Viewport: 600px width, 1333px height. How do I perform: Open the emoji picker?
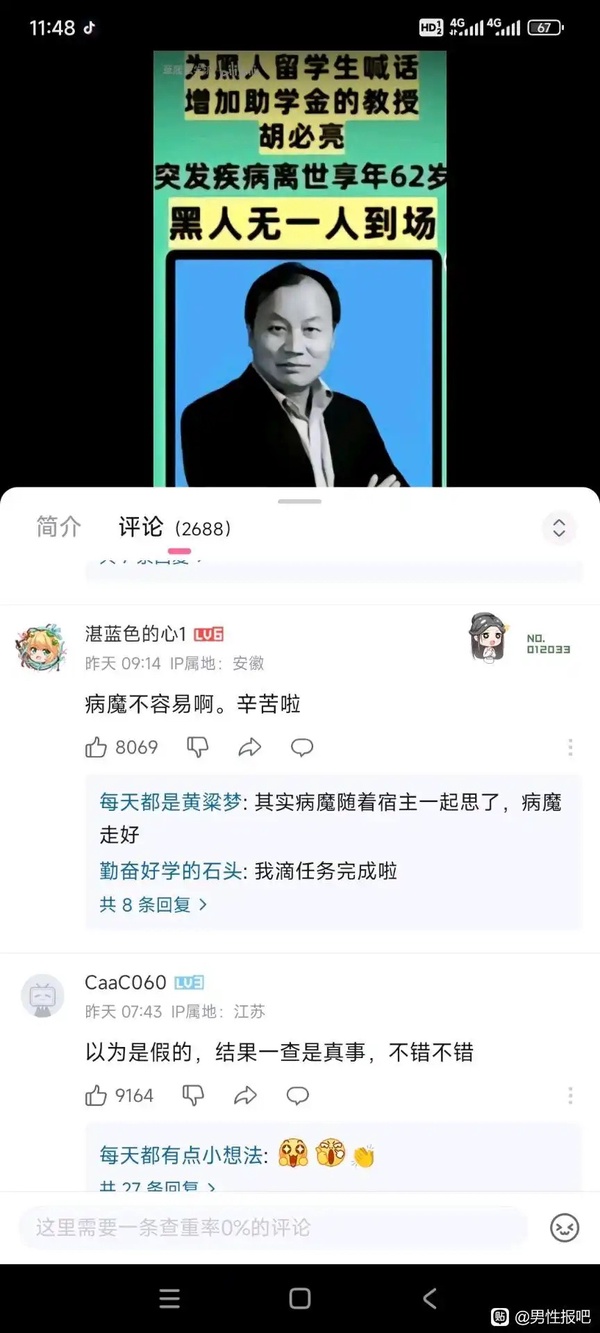click(x=565, y=1227)
